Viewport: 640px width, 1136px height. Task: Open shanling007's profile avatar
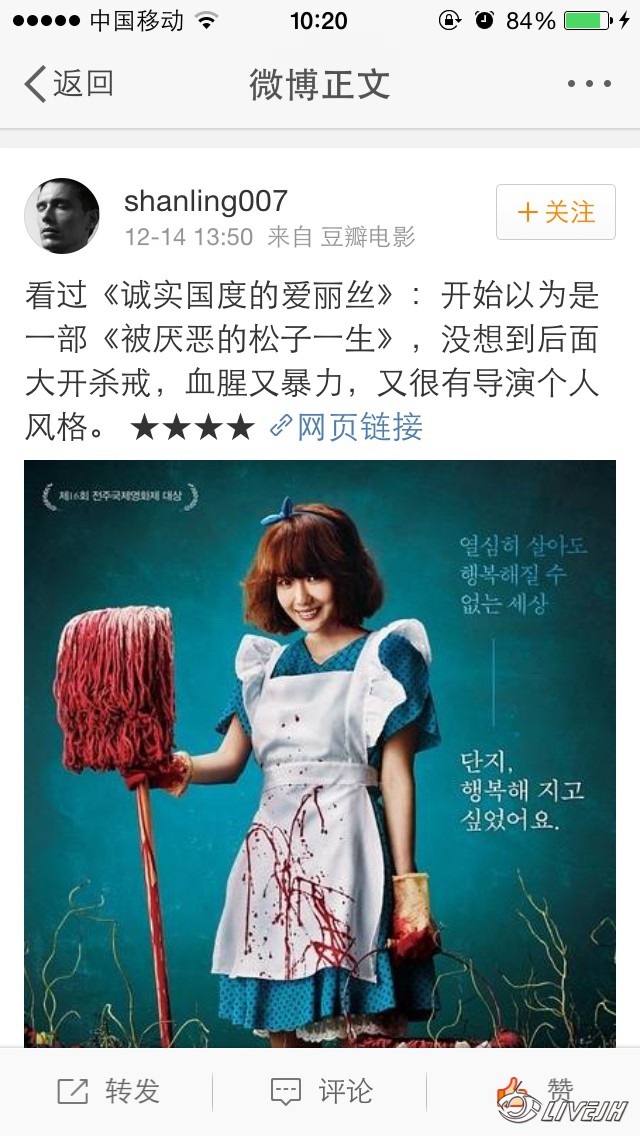click(x=62, y=216)
